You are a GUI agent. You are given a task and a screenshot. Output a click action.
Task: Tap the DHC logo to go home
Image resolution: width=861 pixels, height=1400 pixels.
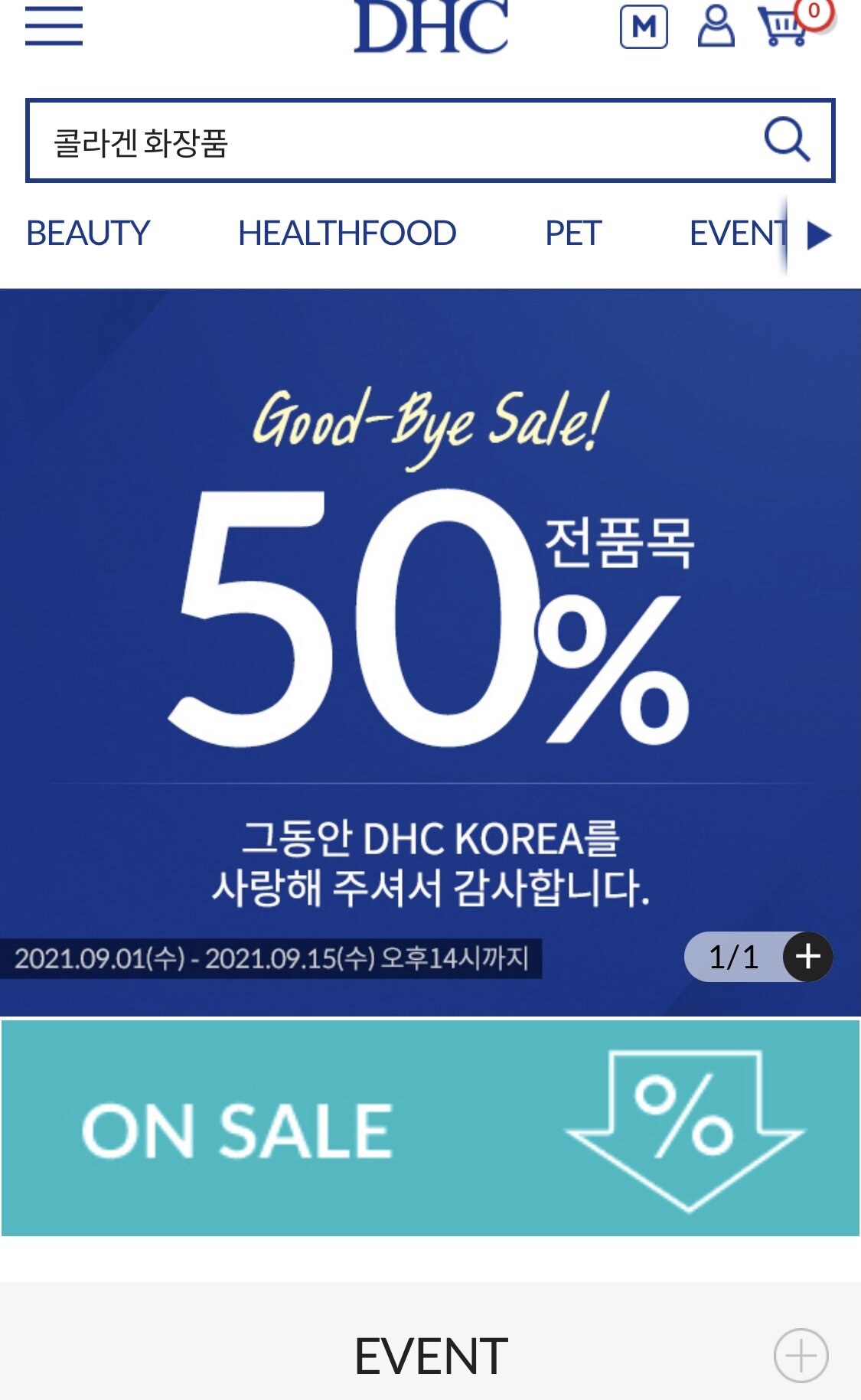(x=431, y=28)
